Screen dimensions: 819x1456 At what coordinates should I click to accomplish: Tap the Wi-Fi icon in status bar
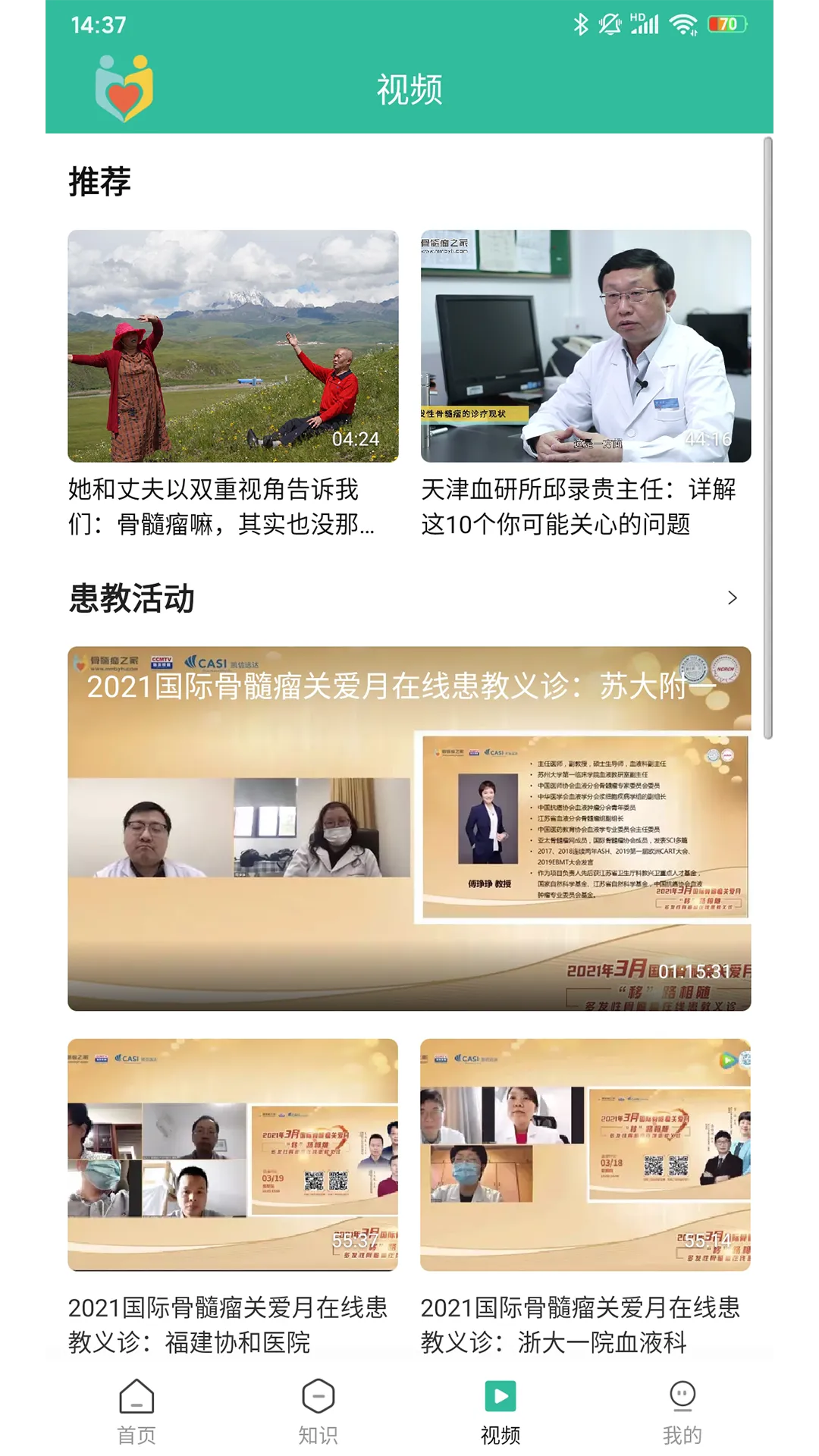tap(683, 24)
